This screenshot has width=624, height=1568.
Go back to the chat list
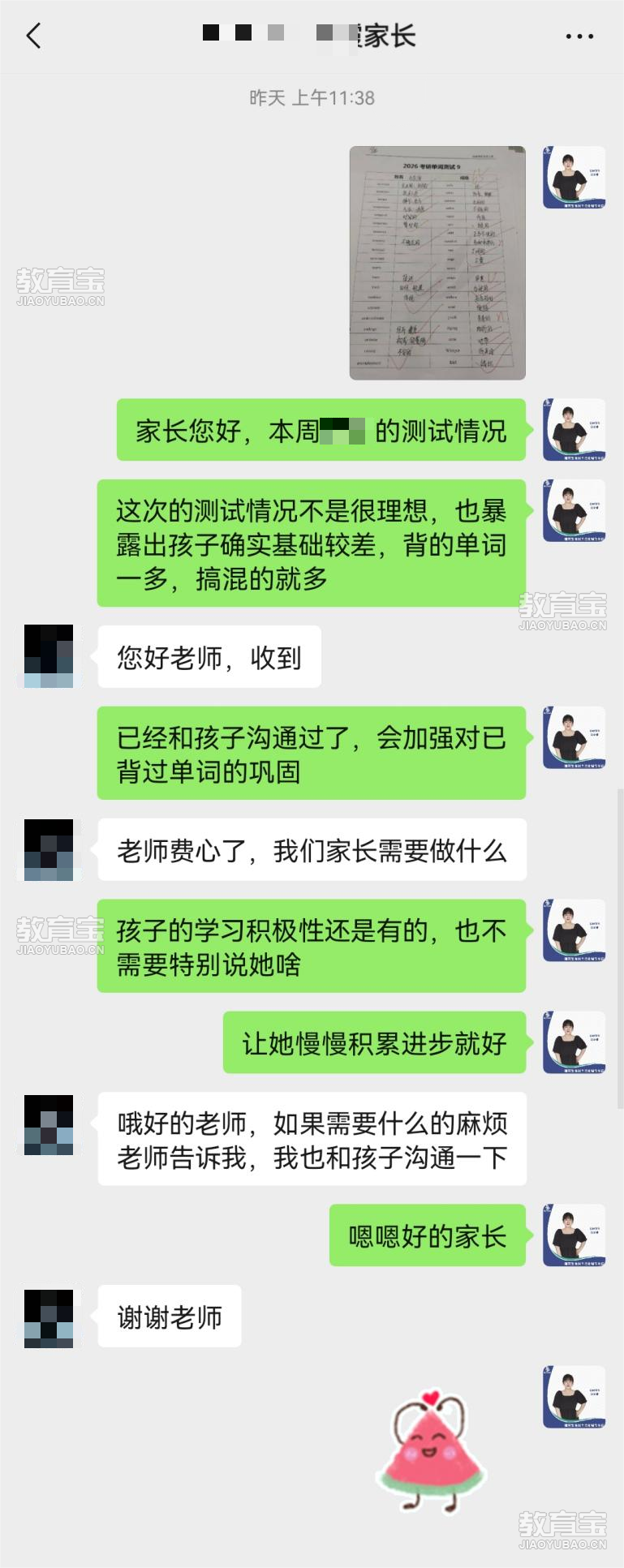click(33, 36)
